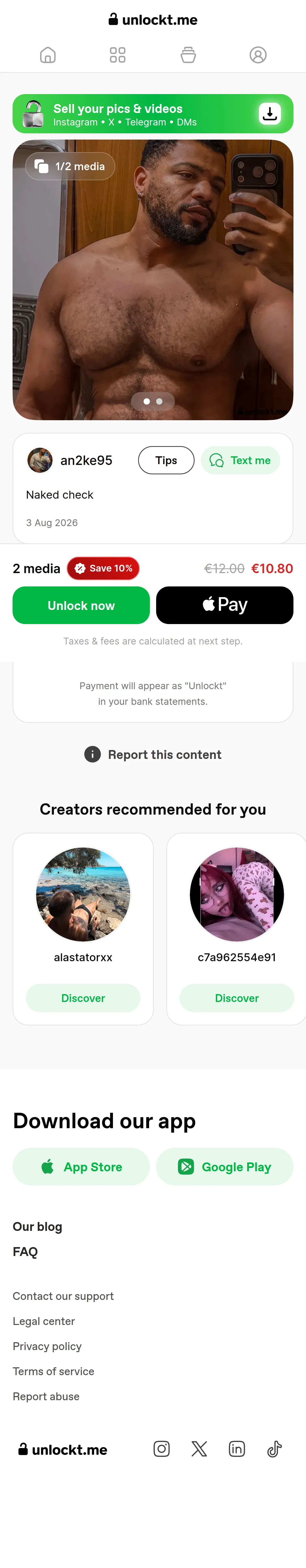View the Privacy policy
306x1568 pixels.
pyautogui.click(x=47, y=1346)
